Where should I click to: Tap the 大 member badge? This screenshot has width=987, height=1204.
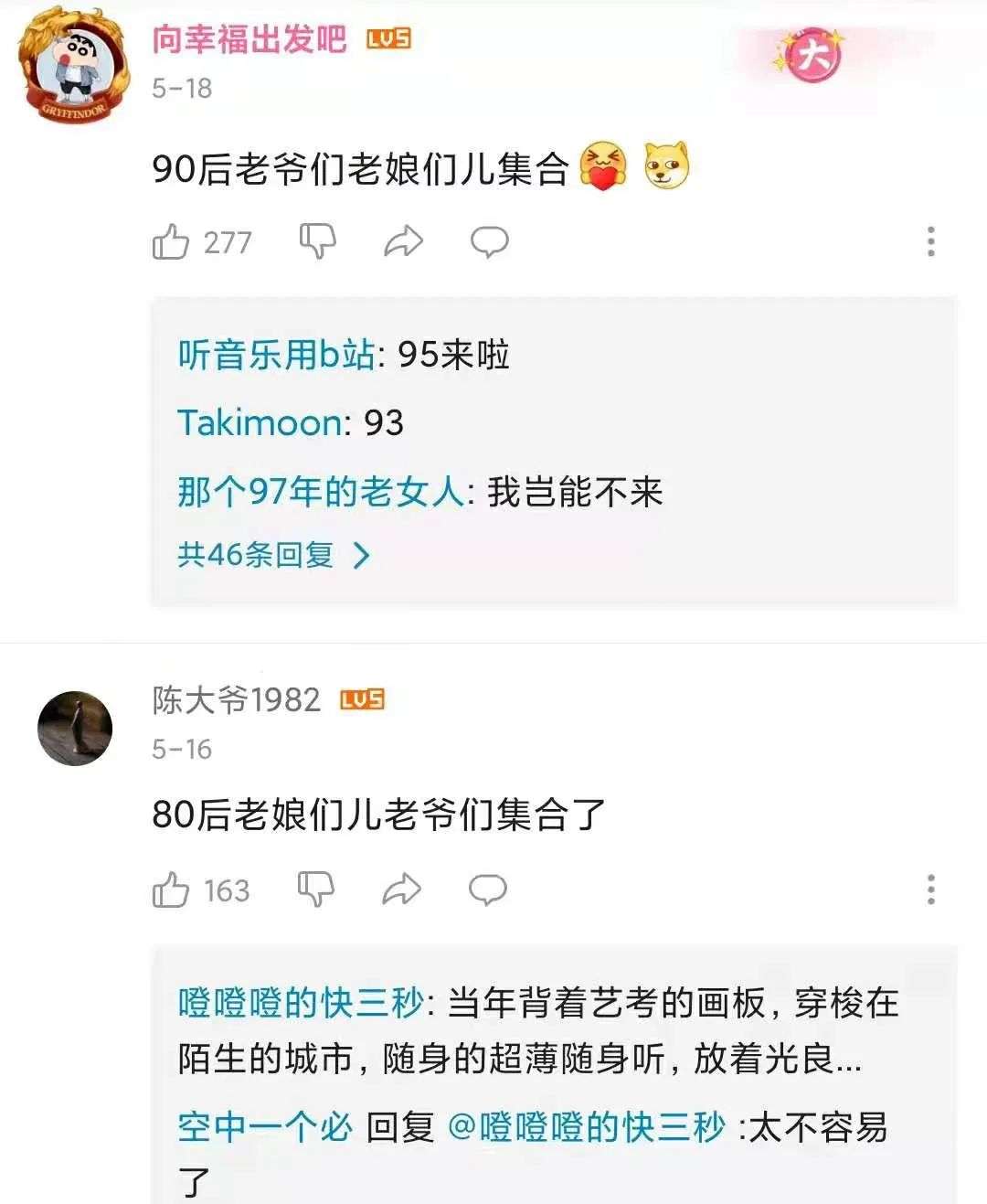click(812, 55)
